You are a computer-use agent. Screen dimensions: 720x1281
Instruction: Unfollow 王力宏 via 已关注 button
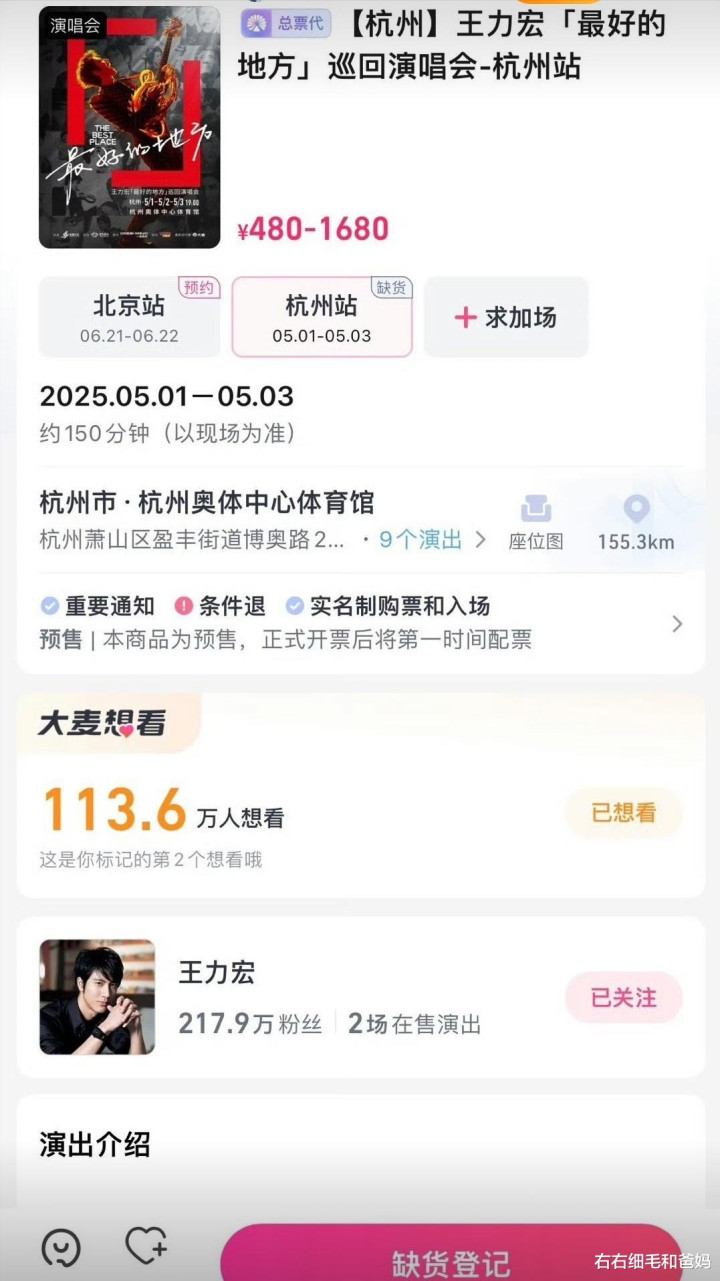point(623,997)
